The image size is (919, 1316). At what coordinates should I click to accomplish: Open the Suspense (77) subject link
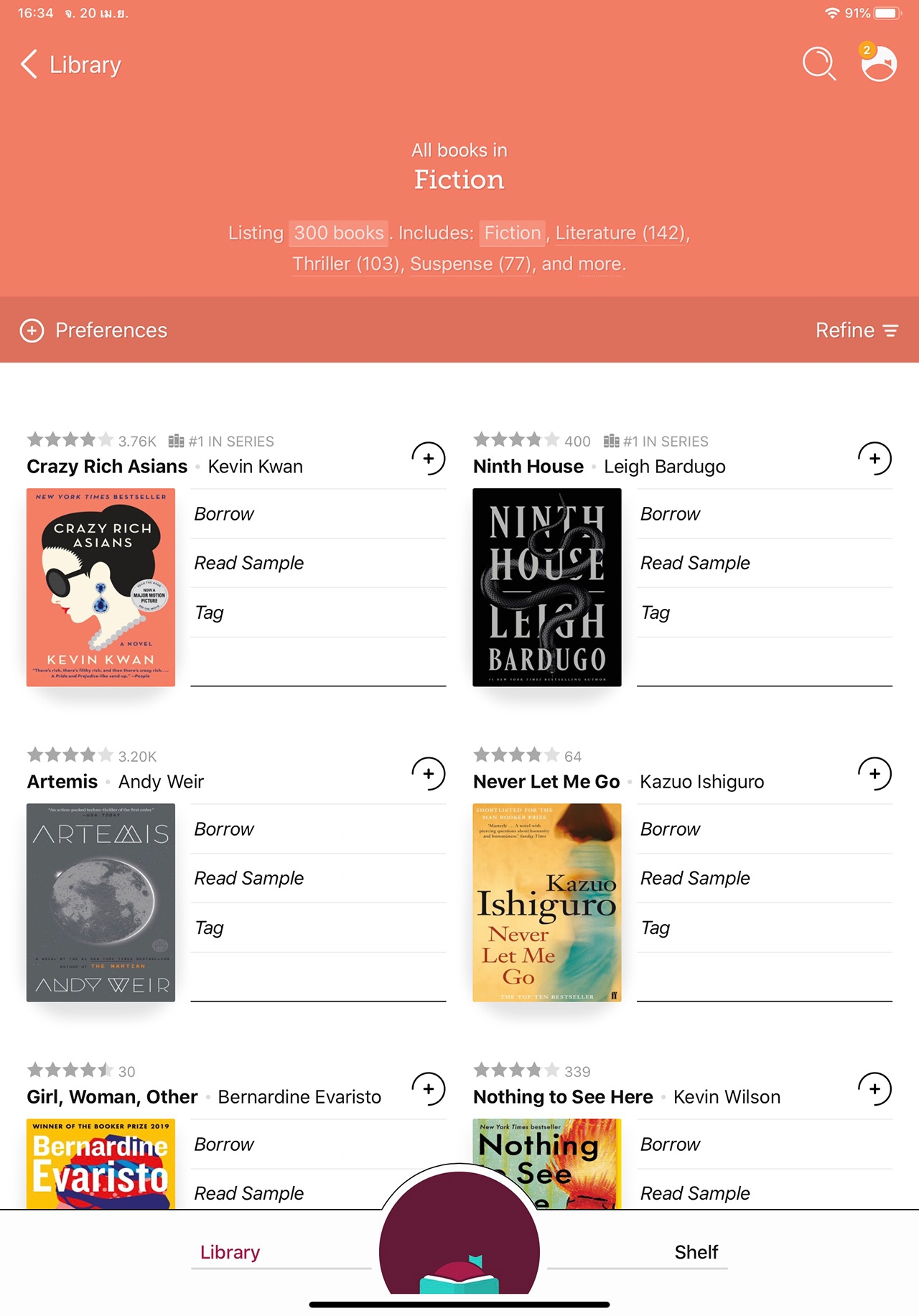point(471,263)
